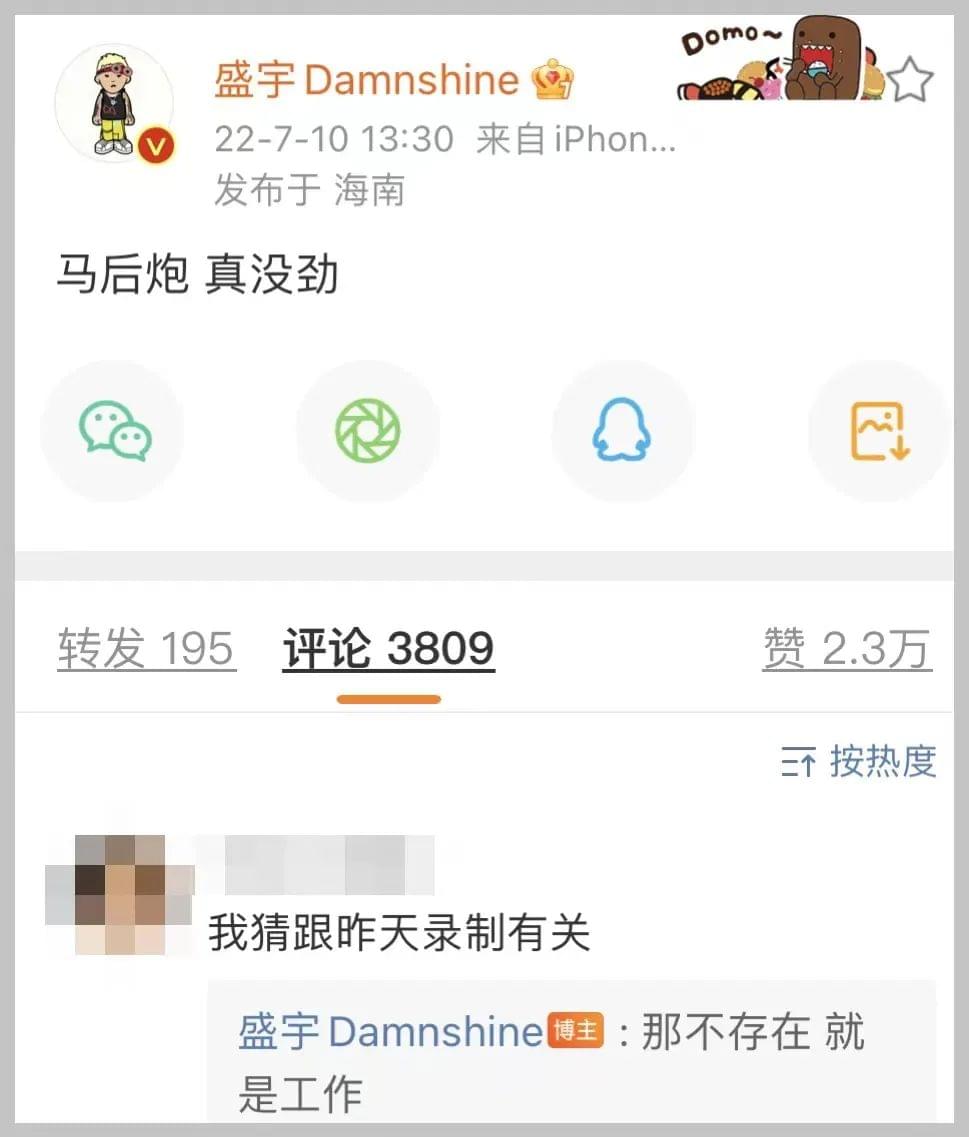Change comment sorting via 按热度
The image size is (969, 1137).
[x=858, y=762]
